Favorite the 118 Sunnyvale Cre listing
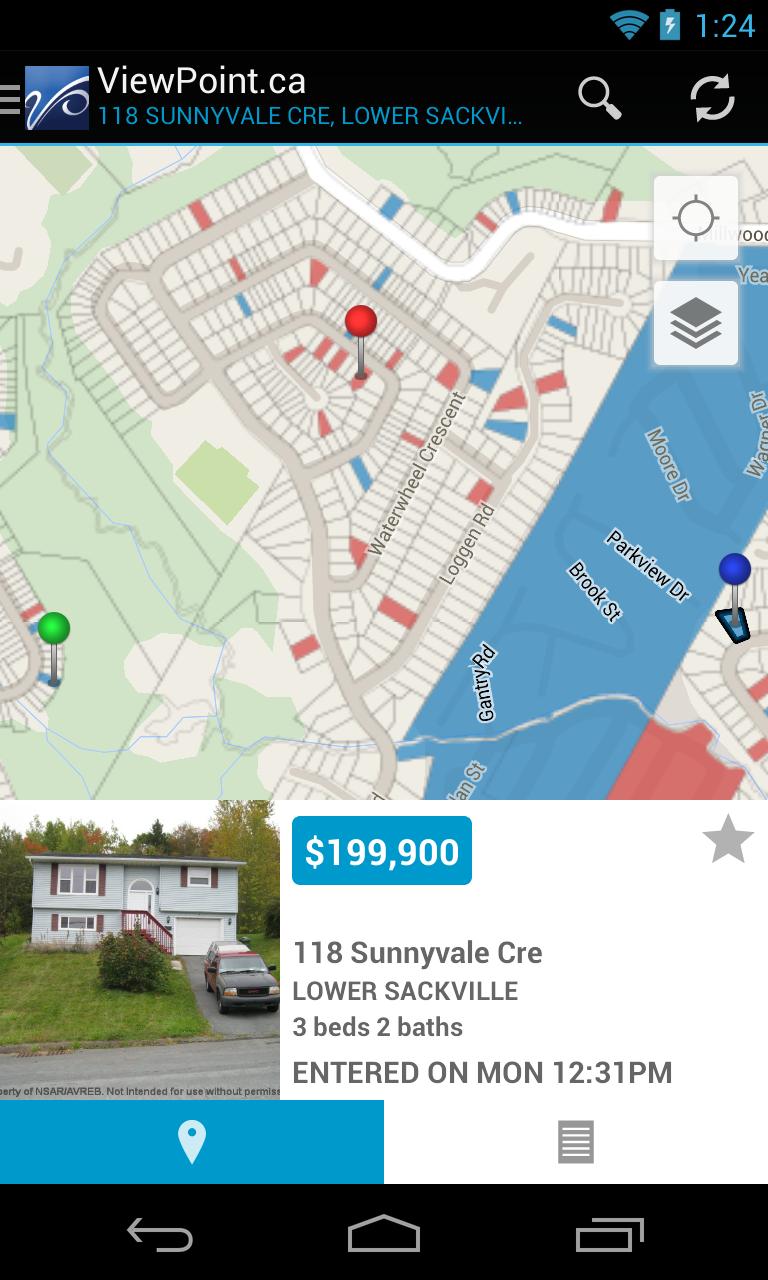The width and height of the screenshot is (768, 1280). 728,839
